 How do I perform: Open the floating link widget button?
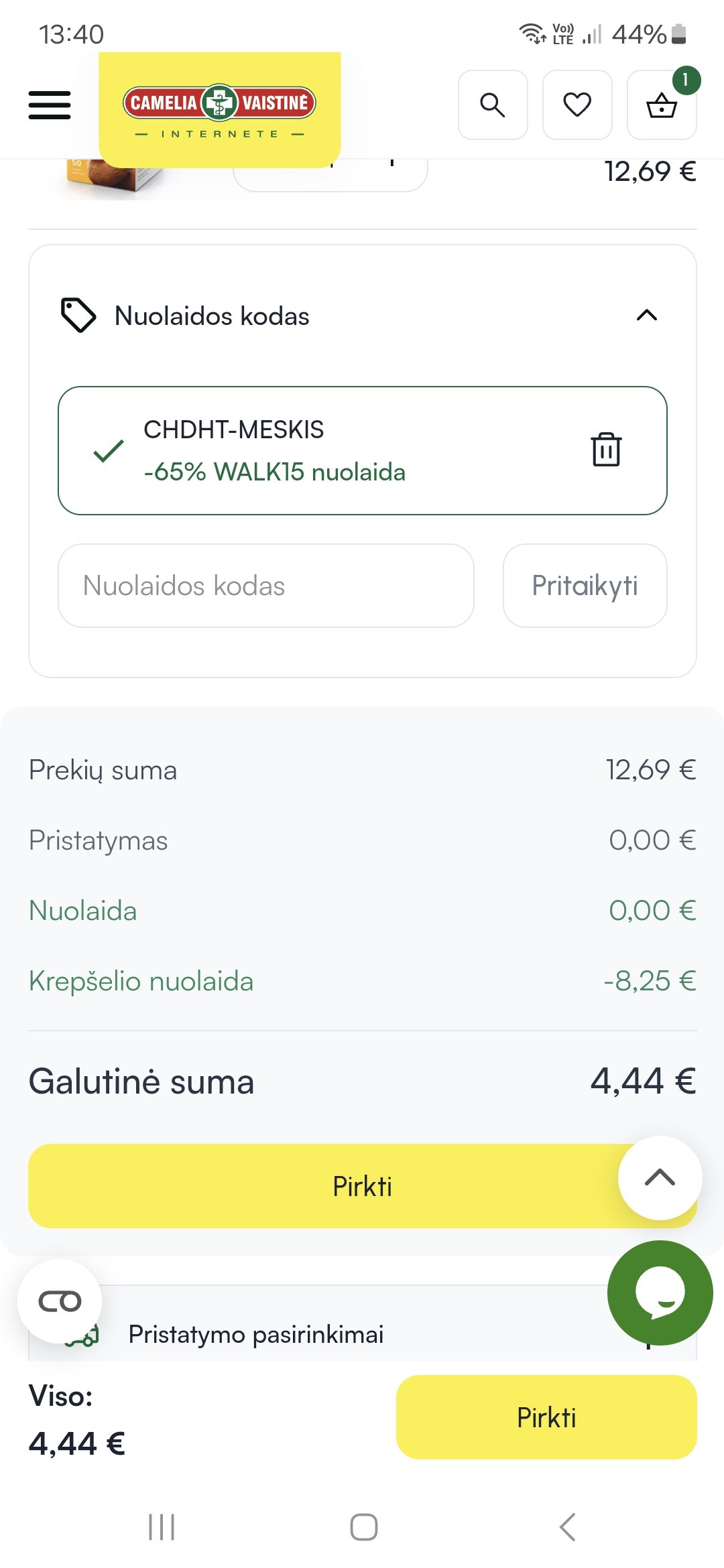[x=60, y=1301]
